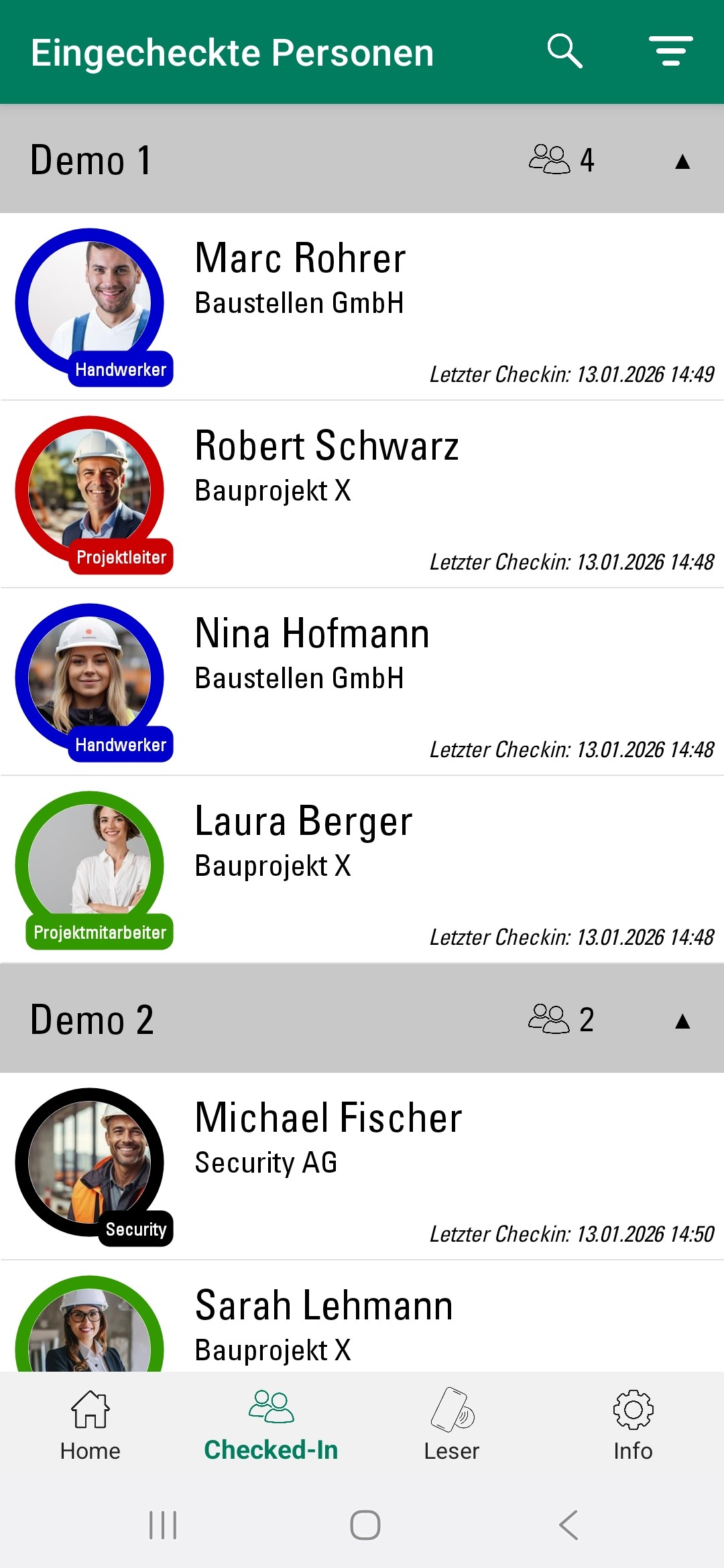Show details for Michael Fischer

pos(362,1166)
